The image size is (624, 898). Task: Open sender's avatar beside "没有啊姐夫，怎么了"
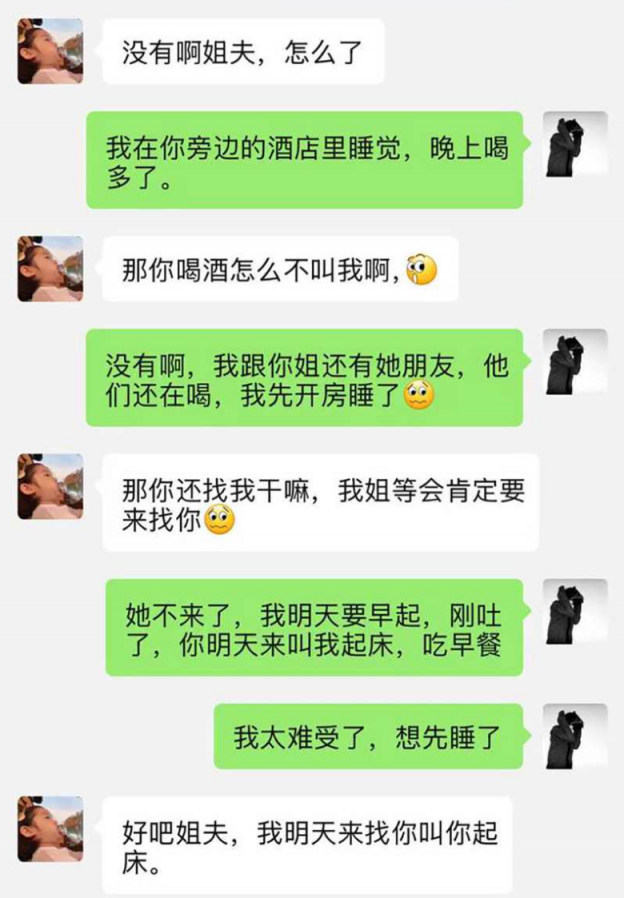[50, 50]
